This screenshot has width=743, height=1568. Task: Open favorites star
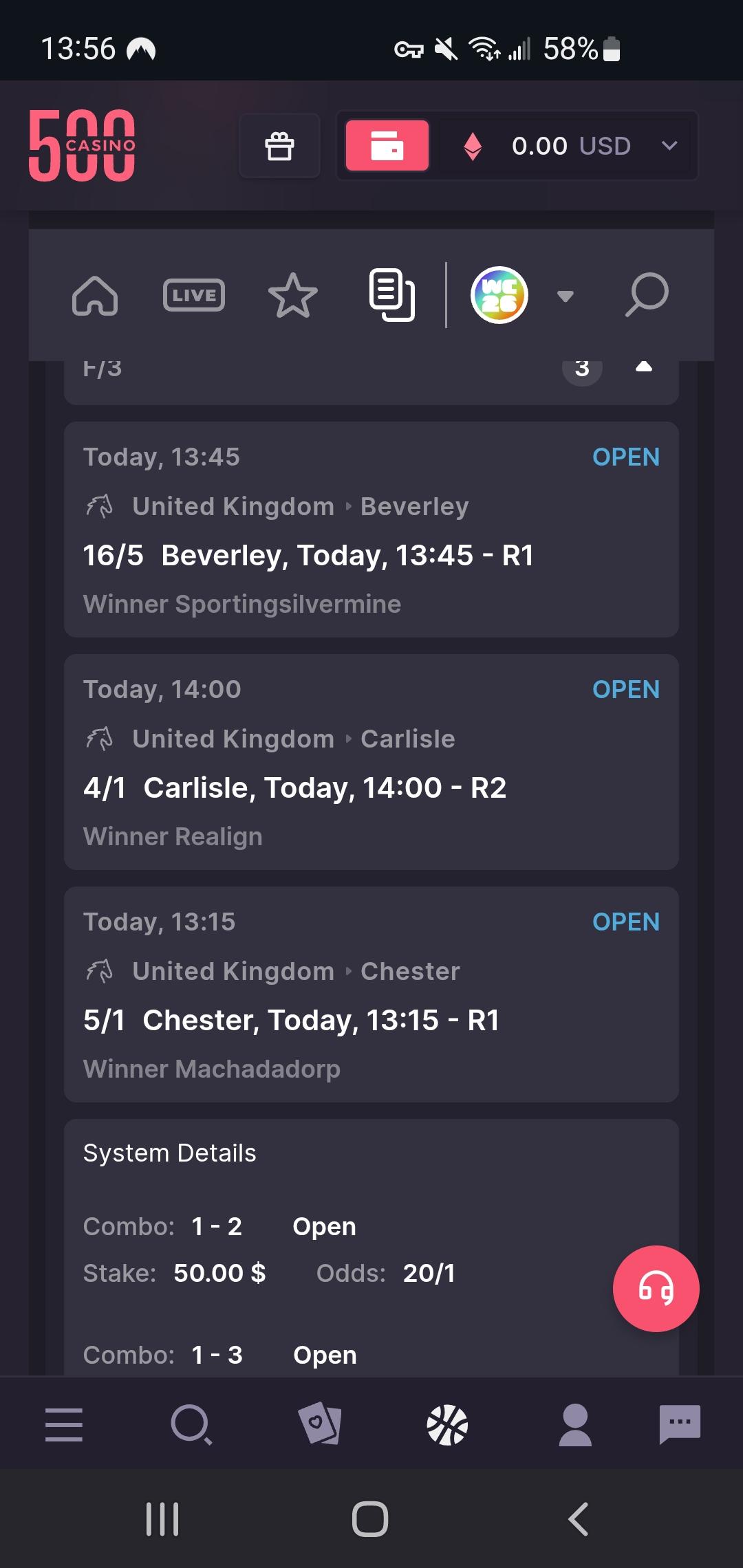[x=292, y=296]
